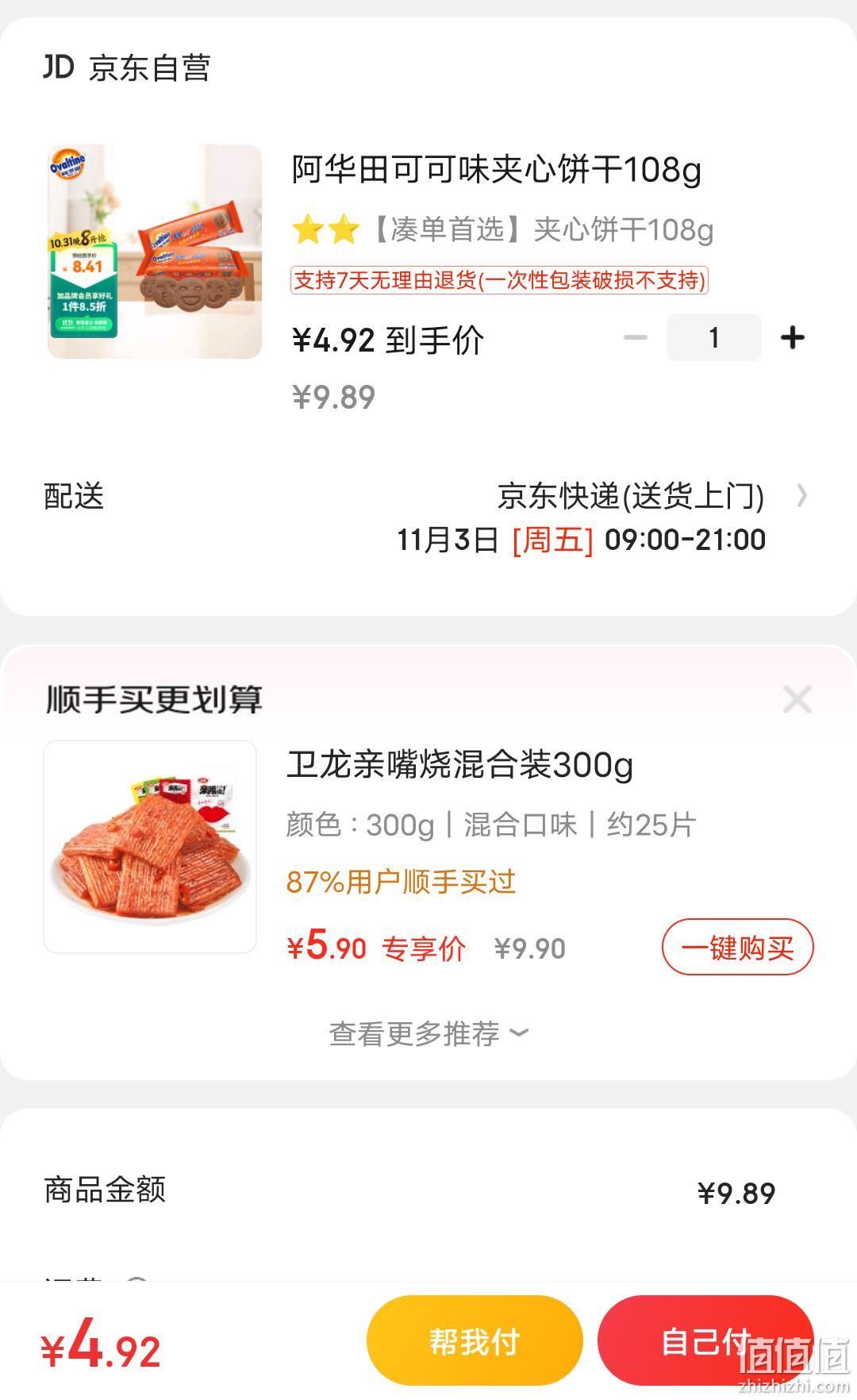Dismiss the 顺手买更划算 recommendation card
The width and height of the screenshot is (857, 1400).
pos(797,700)
